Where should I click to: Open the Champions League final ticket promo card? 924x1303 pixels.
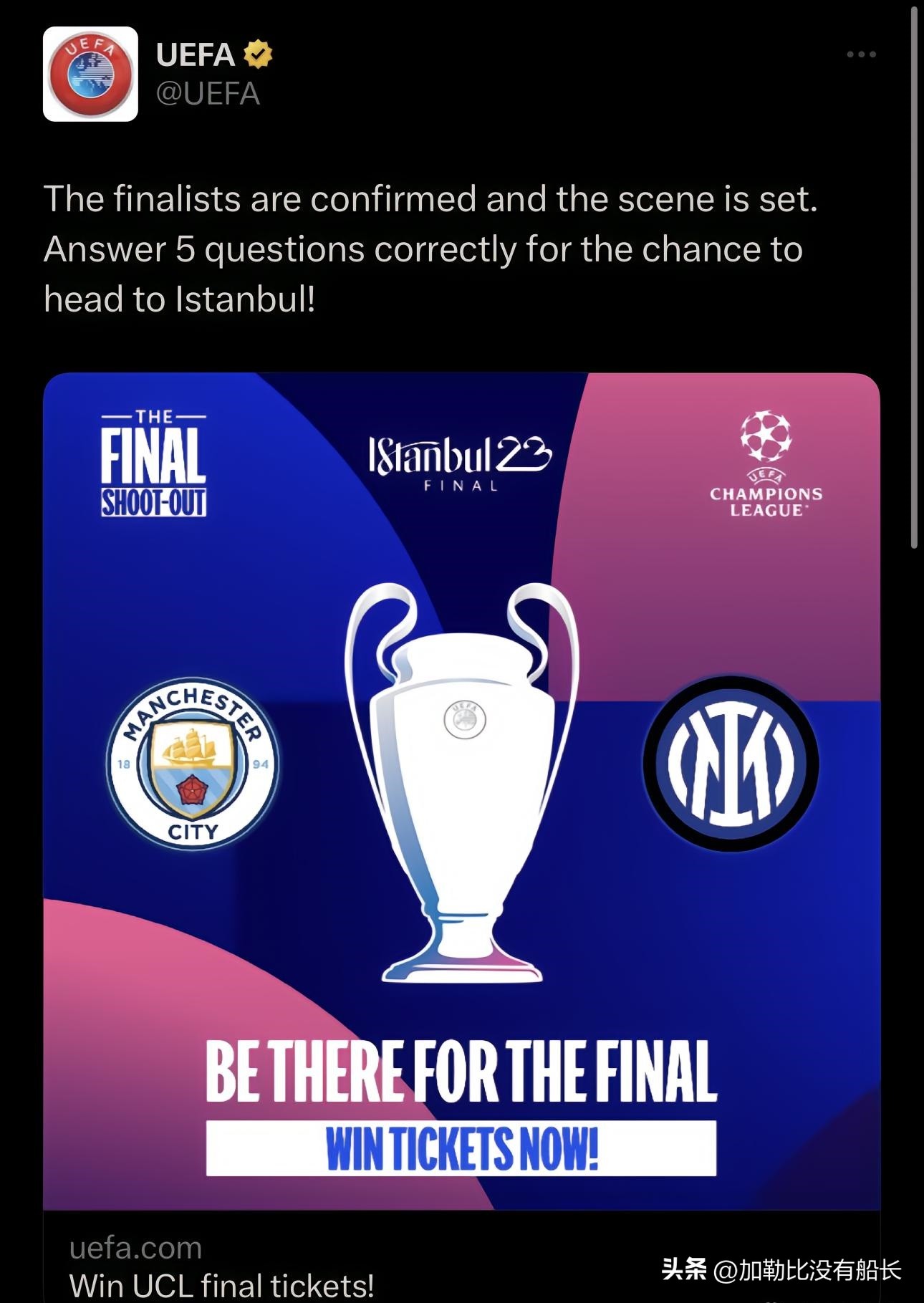(x=461, y=788)
